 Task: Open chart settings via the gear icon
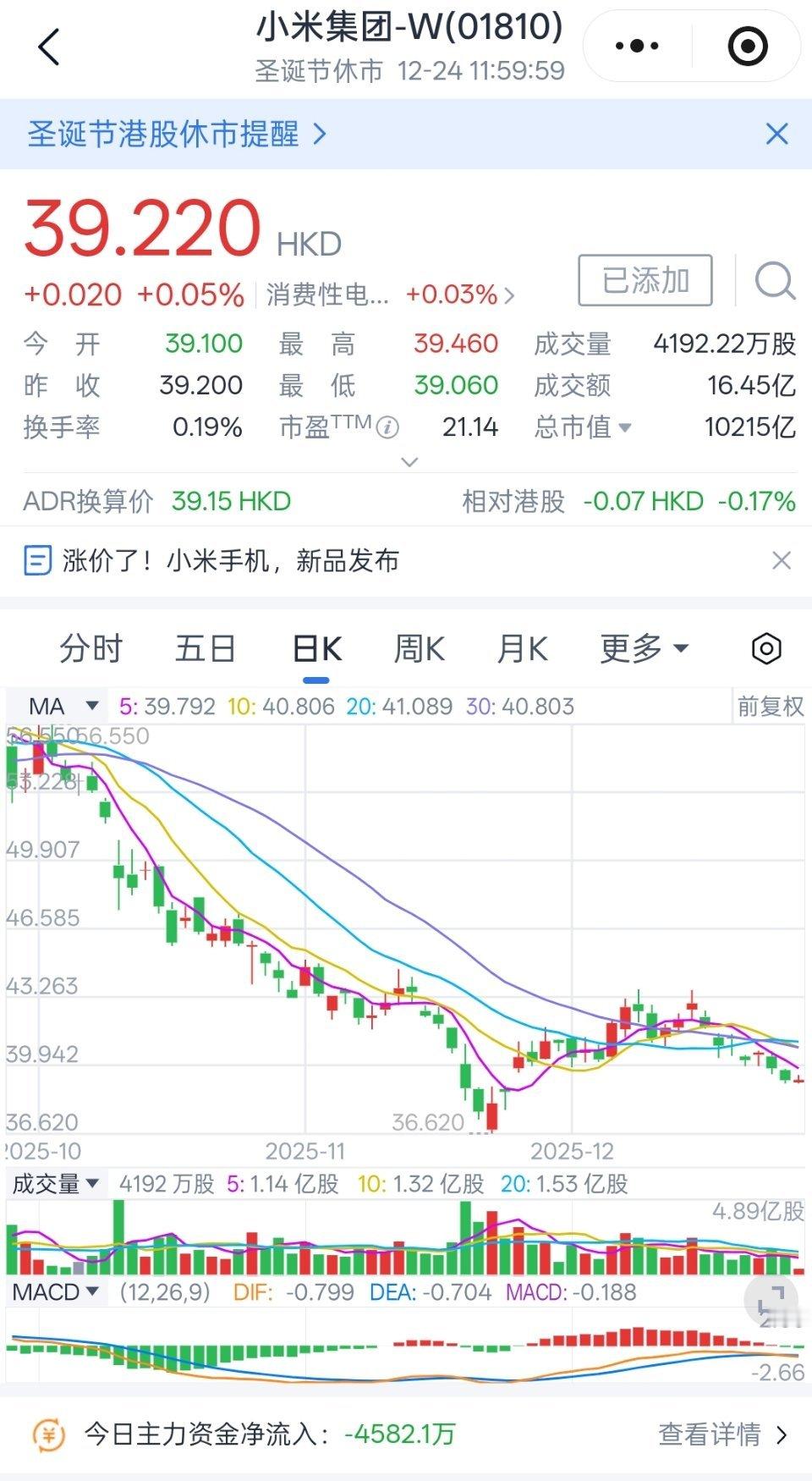tap(767, 647)
